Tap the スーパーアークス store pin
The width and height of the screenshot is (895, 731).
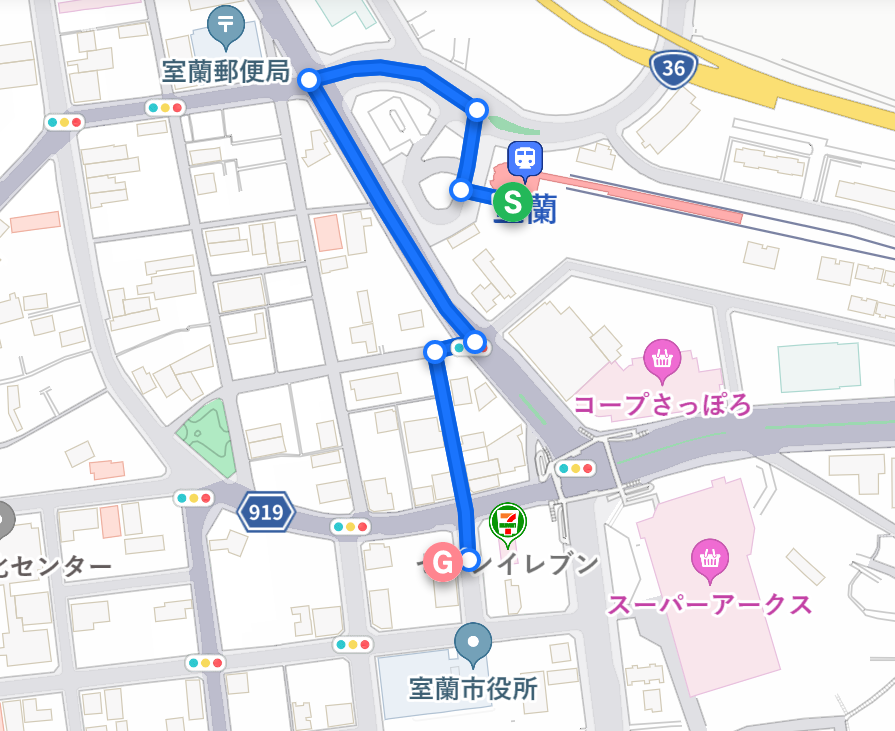(710, 557)
